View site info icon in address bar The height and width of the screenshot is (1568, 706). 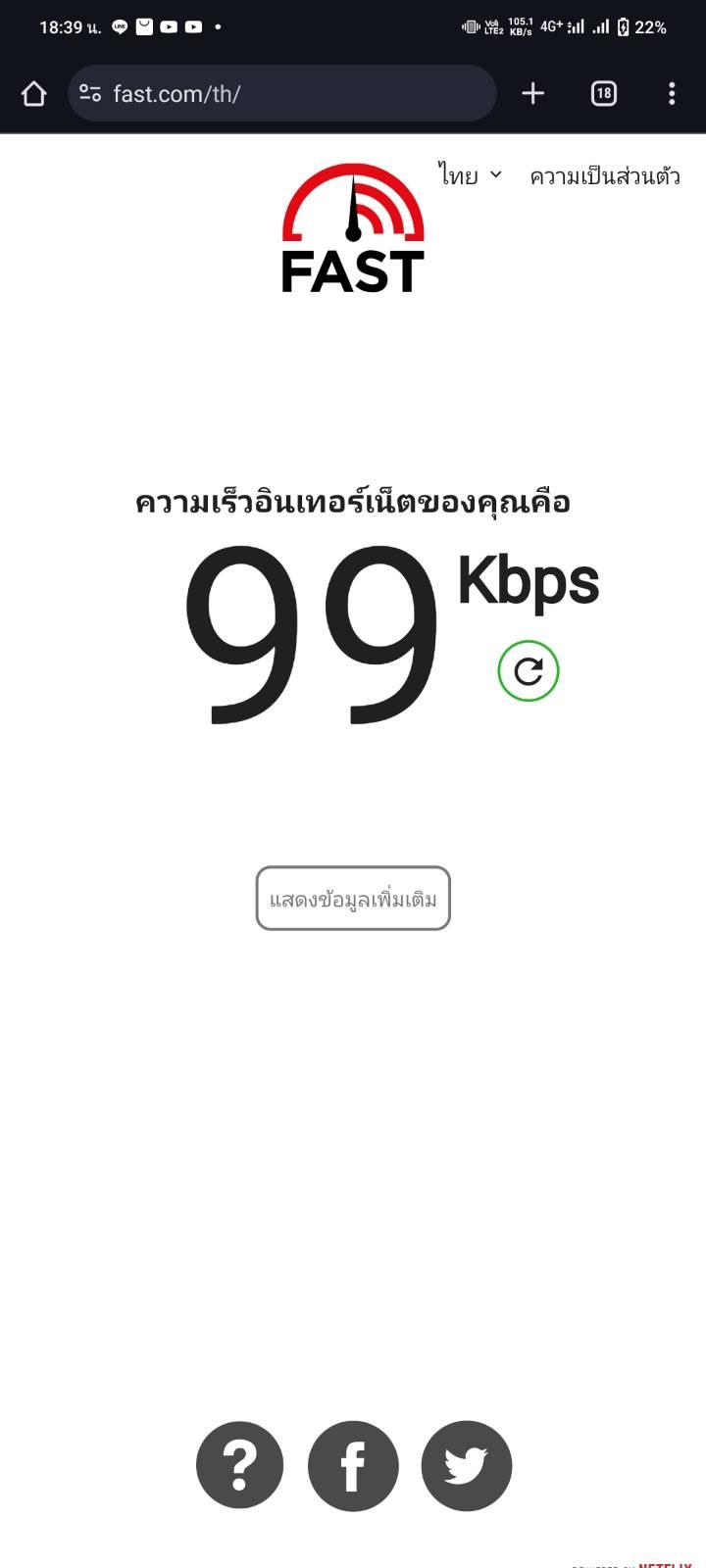(90, 94)
